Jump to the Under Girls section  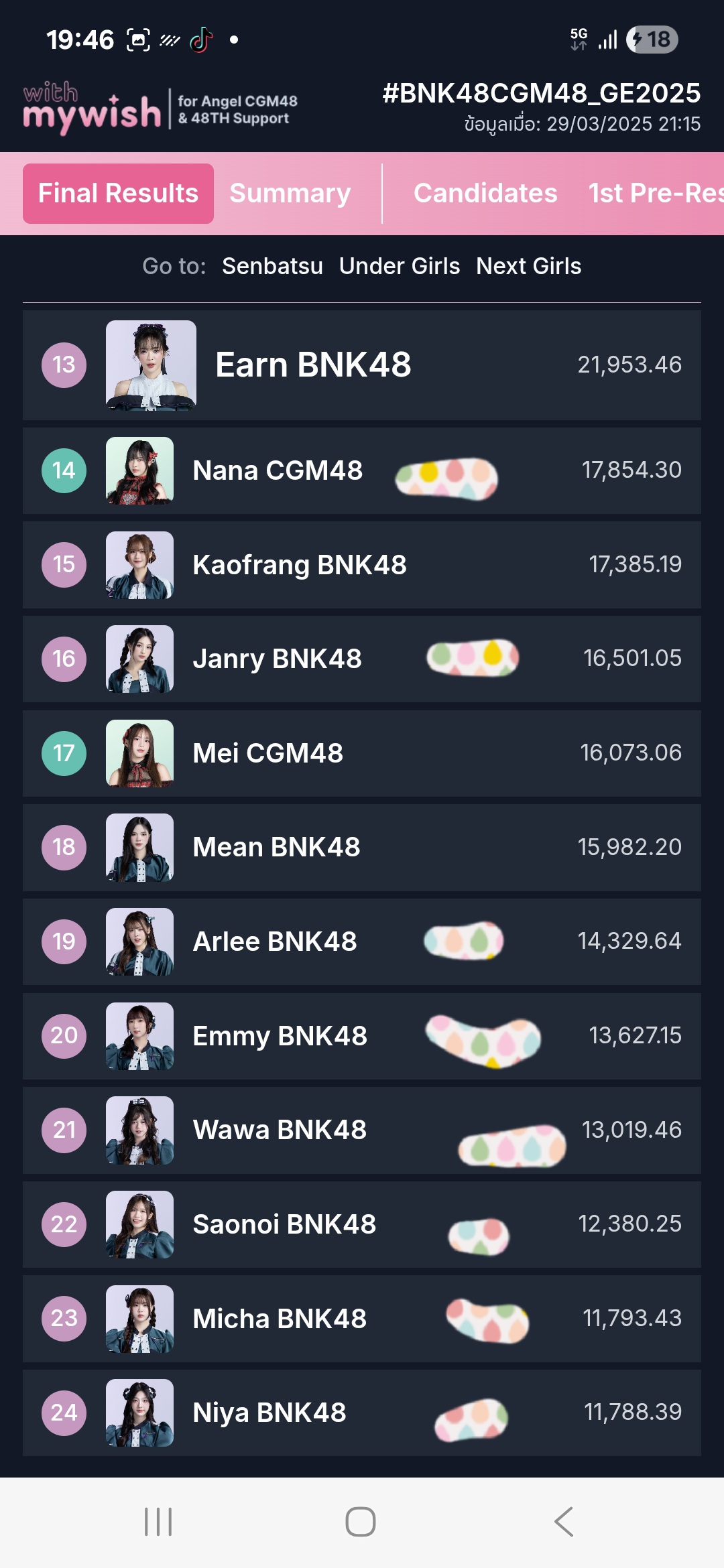(400, 266)
